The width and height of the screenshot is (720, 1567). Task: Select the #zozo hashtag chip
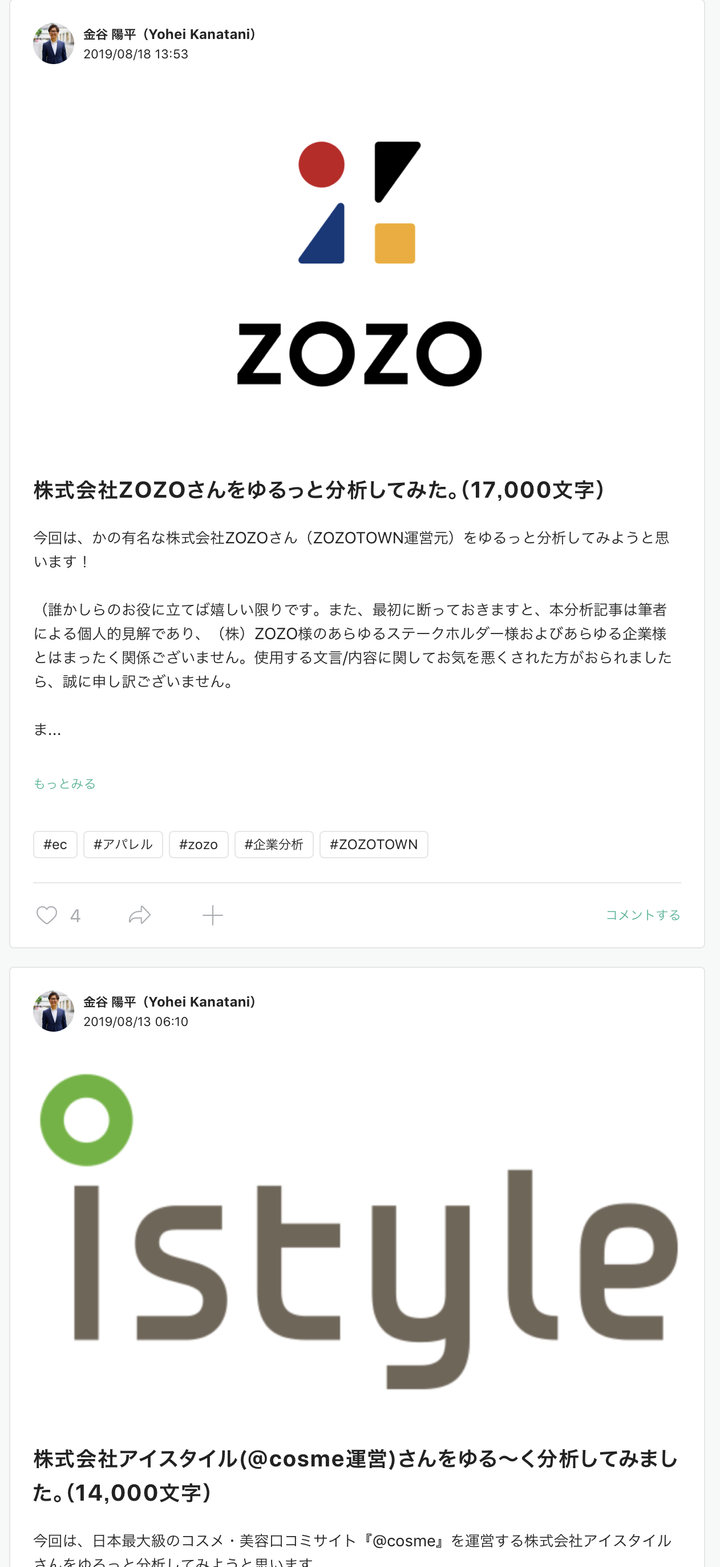[198, 844]
